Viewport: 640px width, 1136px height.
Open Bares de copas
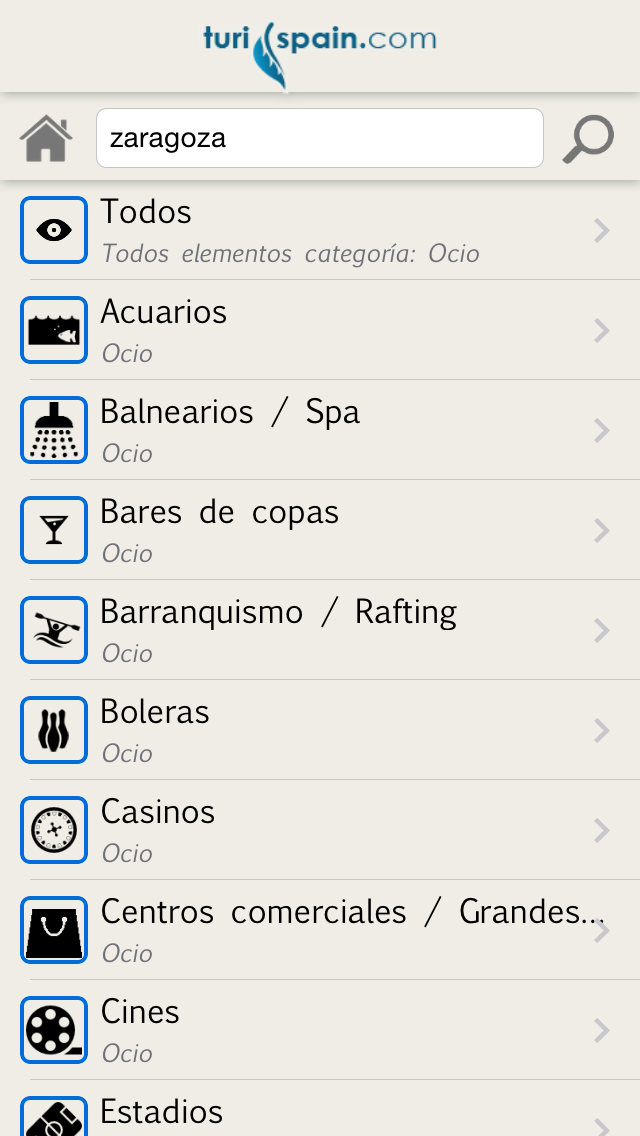coord(320,530)
